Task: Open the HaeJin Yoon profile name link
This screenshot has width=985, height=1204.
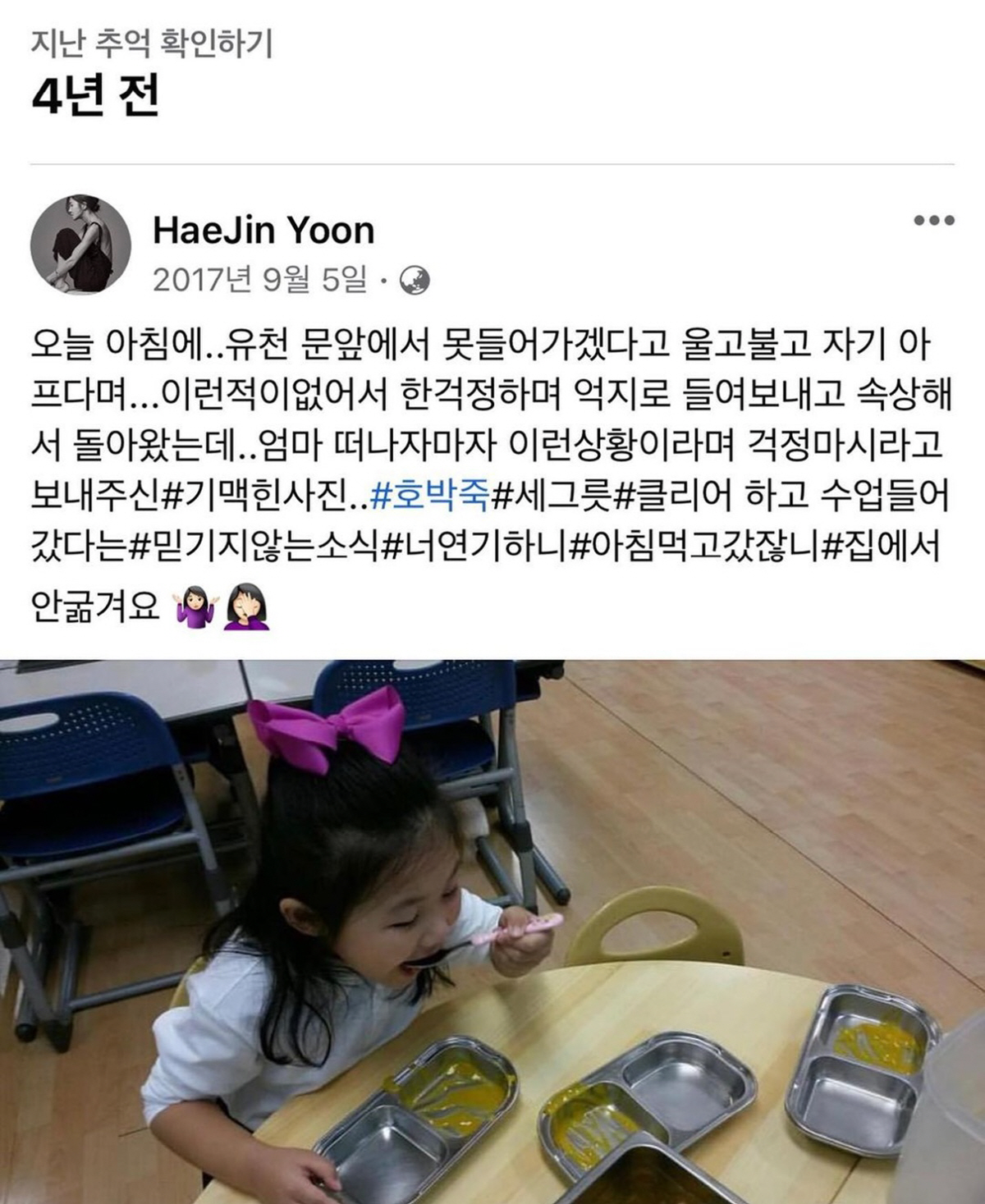Action: (263, 231)
